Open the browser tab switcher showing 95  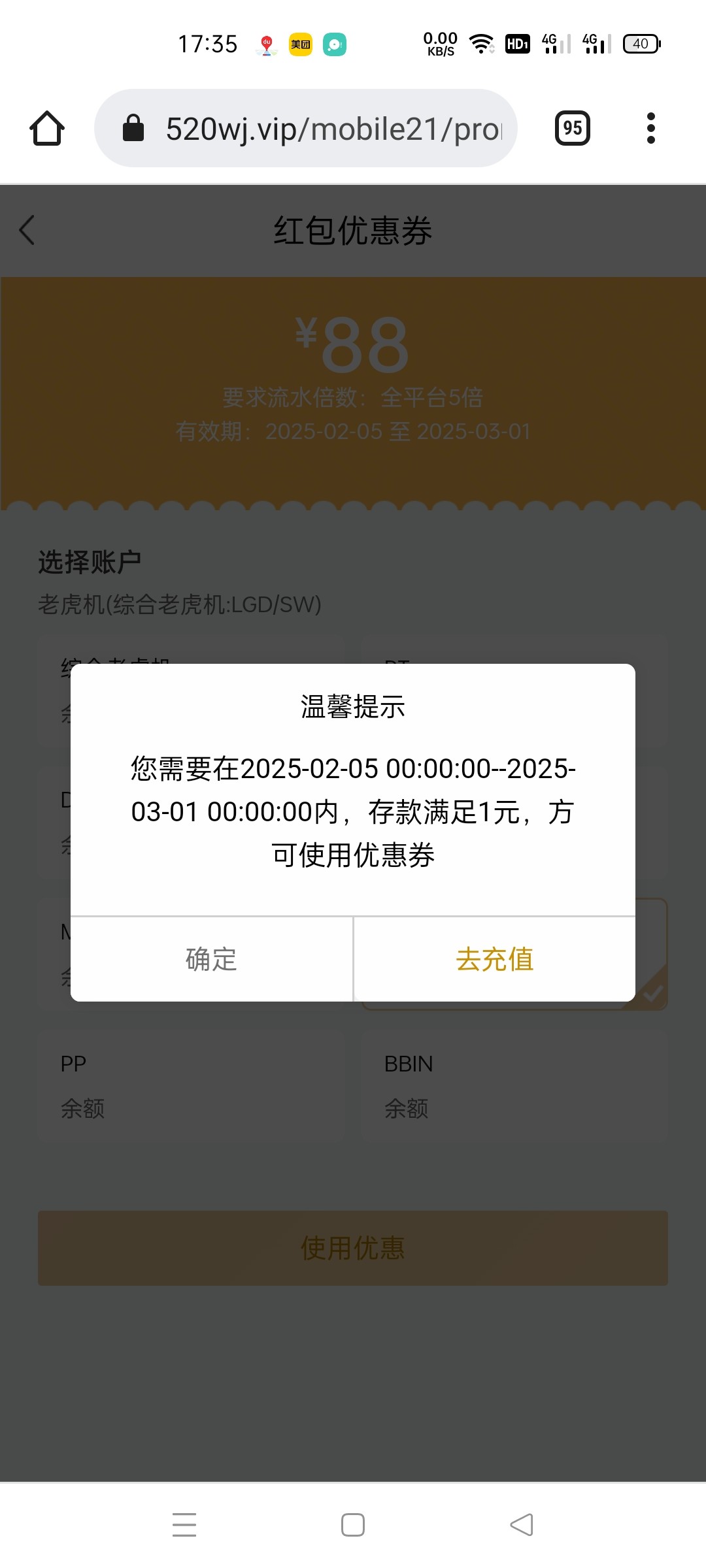click(573, 128)
